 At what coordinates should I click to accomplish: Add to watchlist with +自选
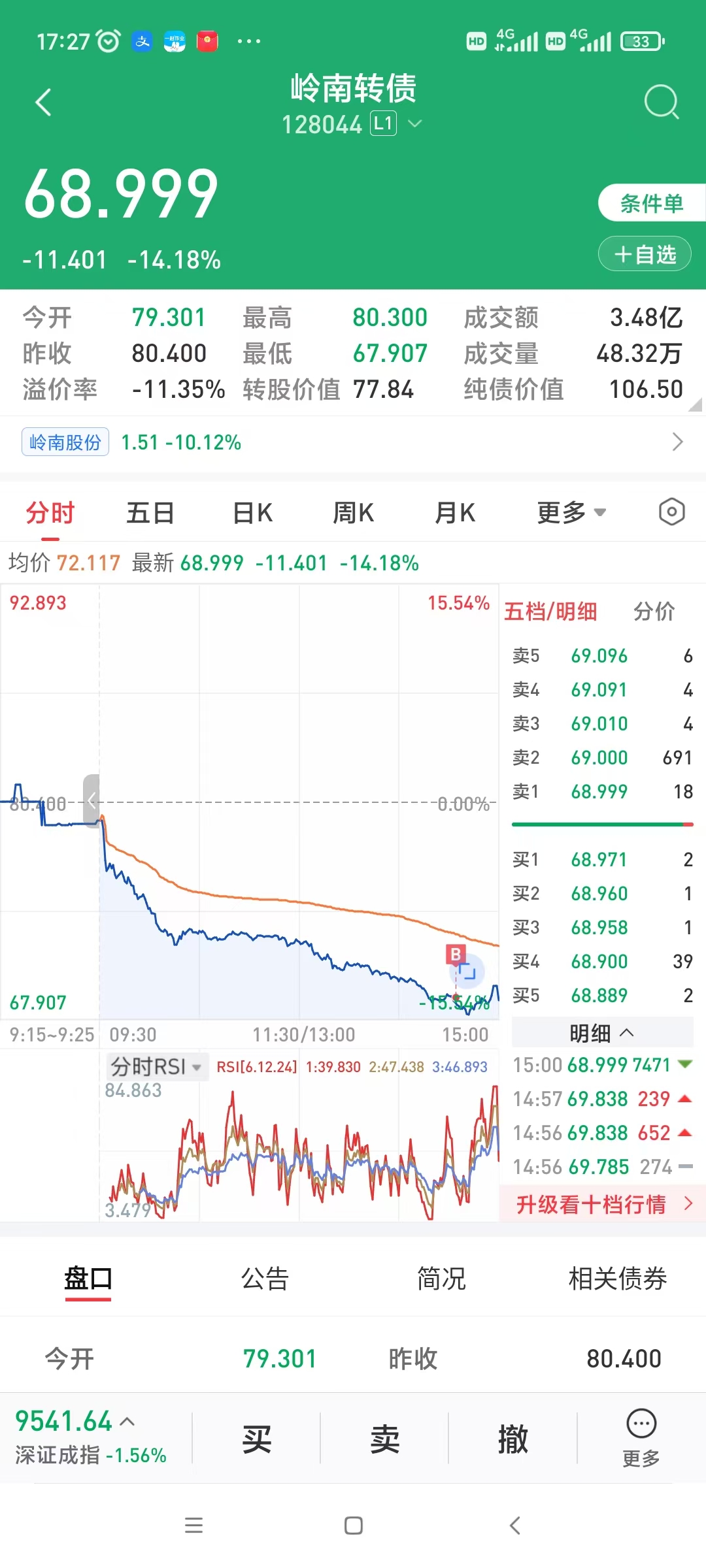pyautogui.click(x=645, y=254)
